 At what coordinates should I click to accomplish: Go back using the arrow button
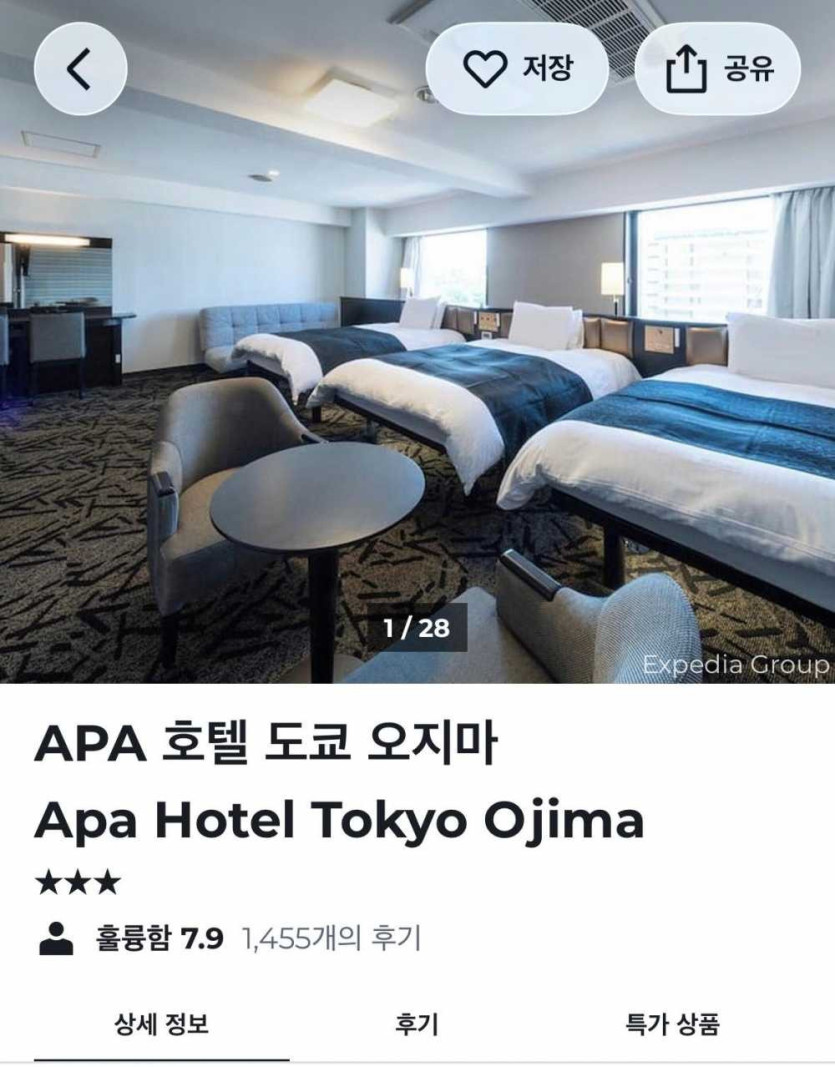coord(81,69)
